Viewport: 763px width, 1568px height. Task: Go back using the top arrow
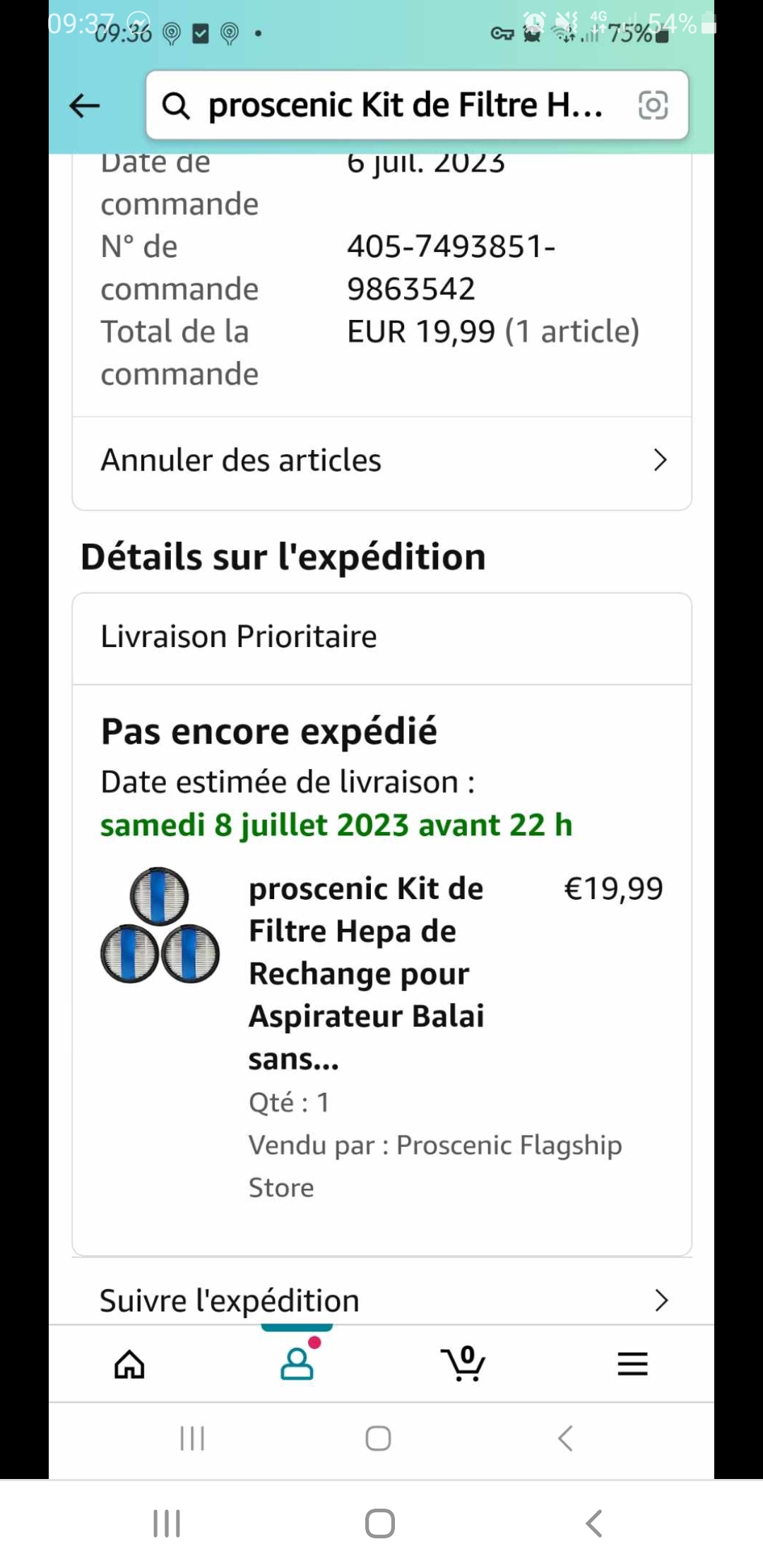(x=85, y=106)
